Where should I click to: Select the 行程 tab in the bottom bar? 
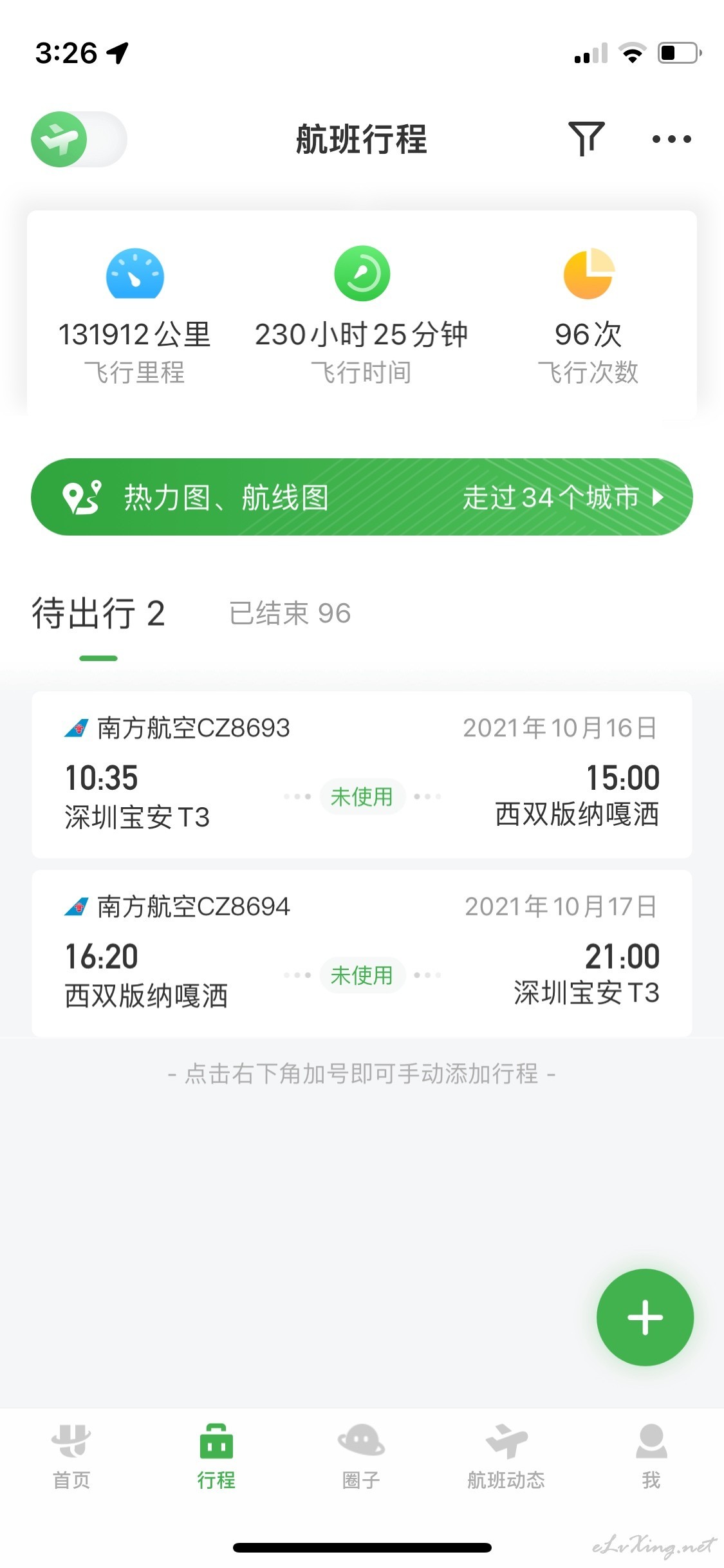[216, 1457]
